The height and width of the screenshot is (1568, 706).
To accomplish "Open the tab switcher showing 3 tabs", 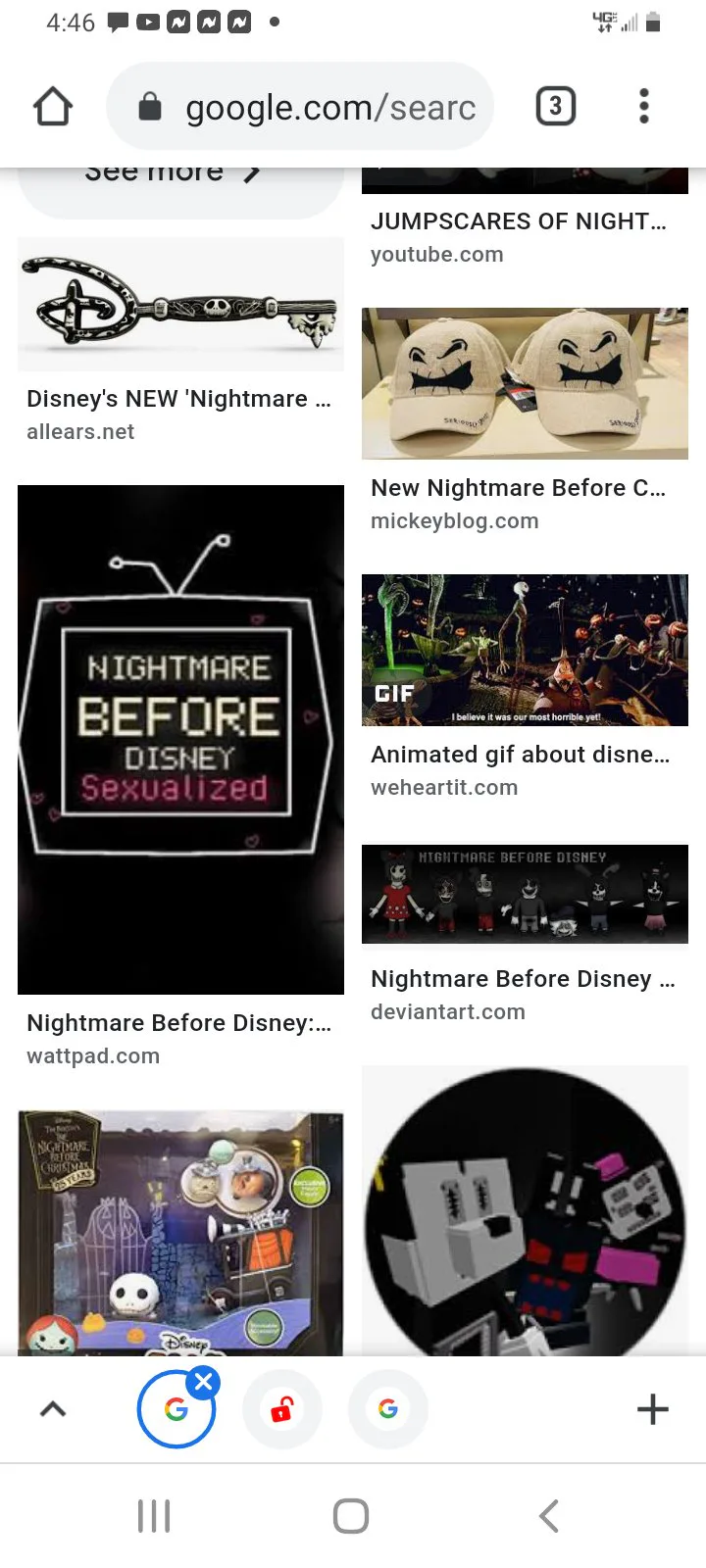I will (x=555, y=106).
